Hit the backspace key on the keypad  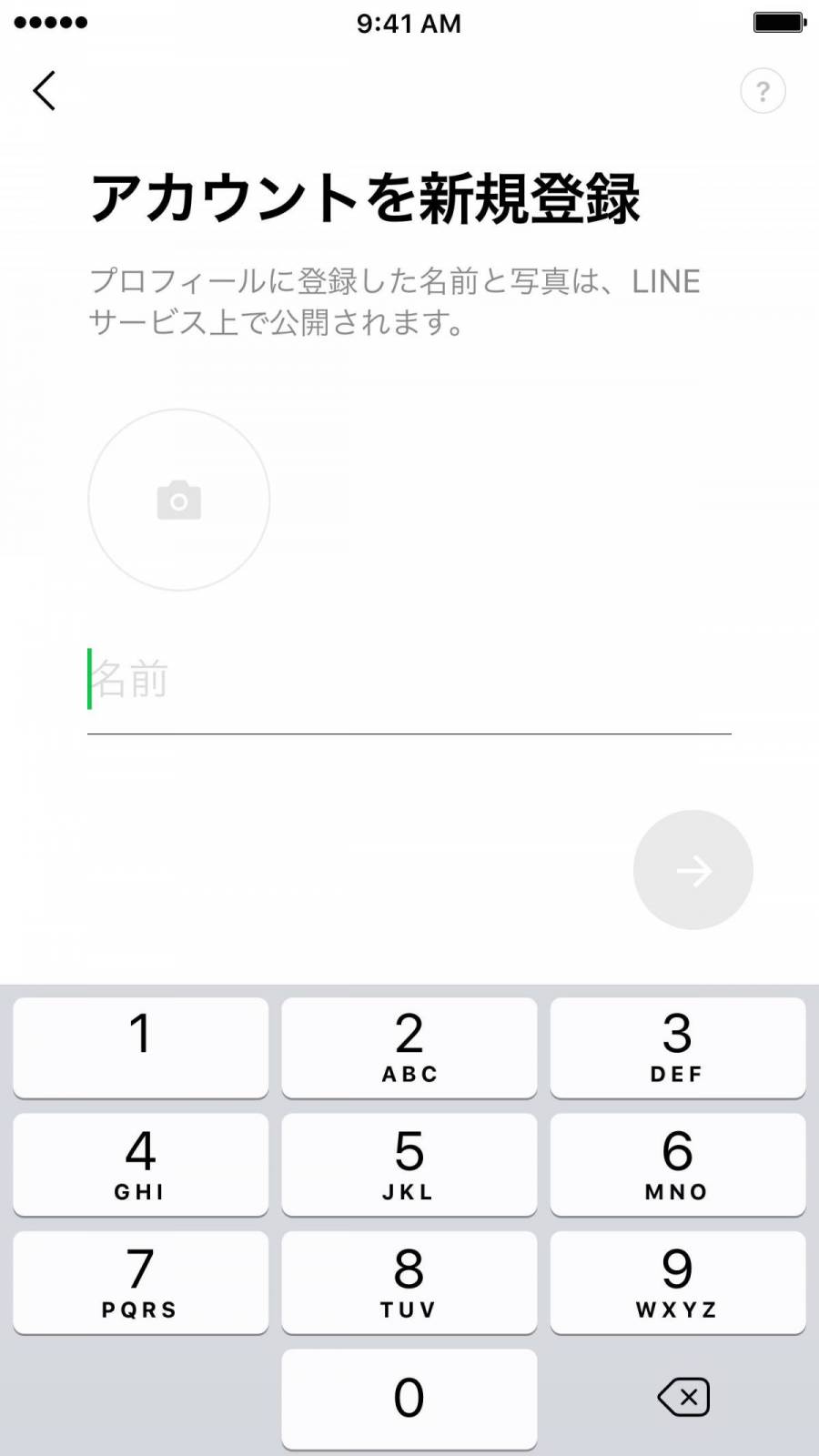[x=683, y=1397]
